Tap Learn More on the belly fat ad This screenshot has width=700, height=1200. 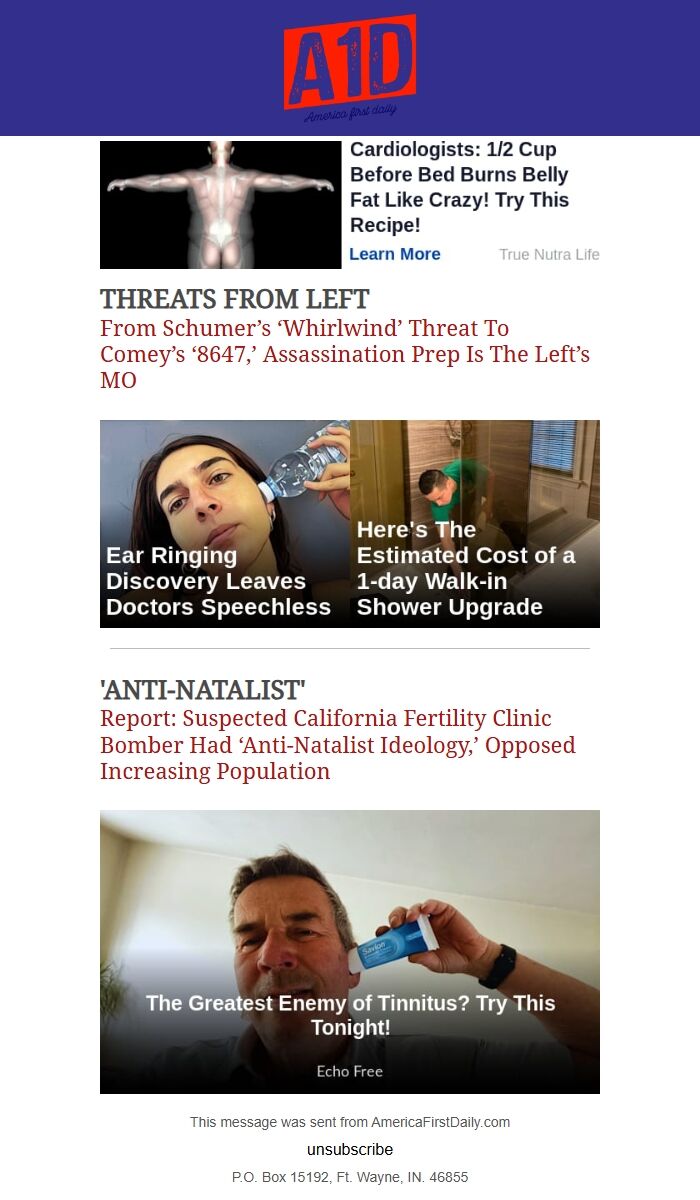click(395, 254)
